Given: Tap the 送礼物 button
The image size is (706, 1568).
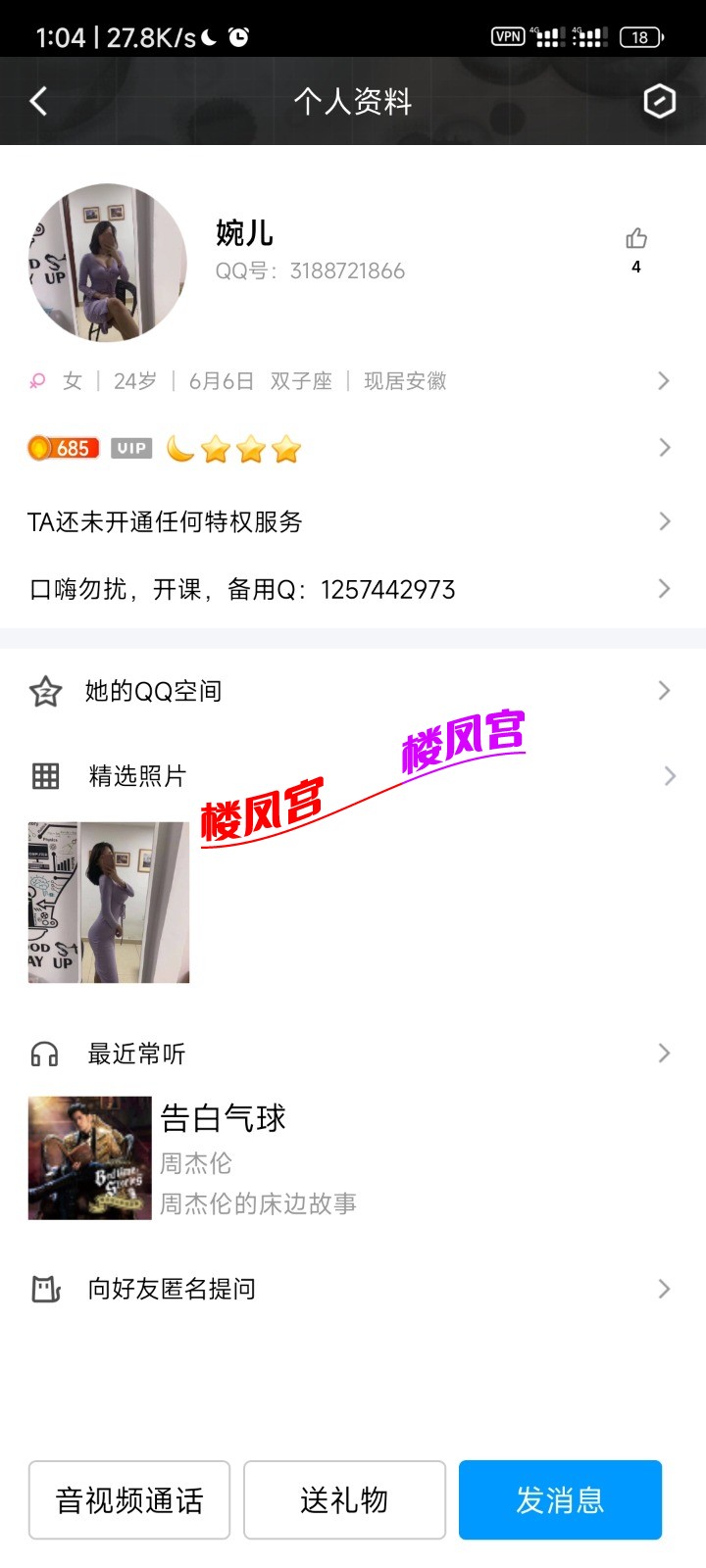Looking at the screenshot, I should [344, 1499].
